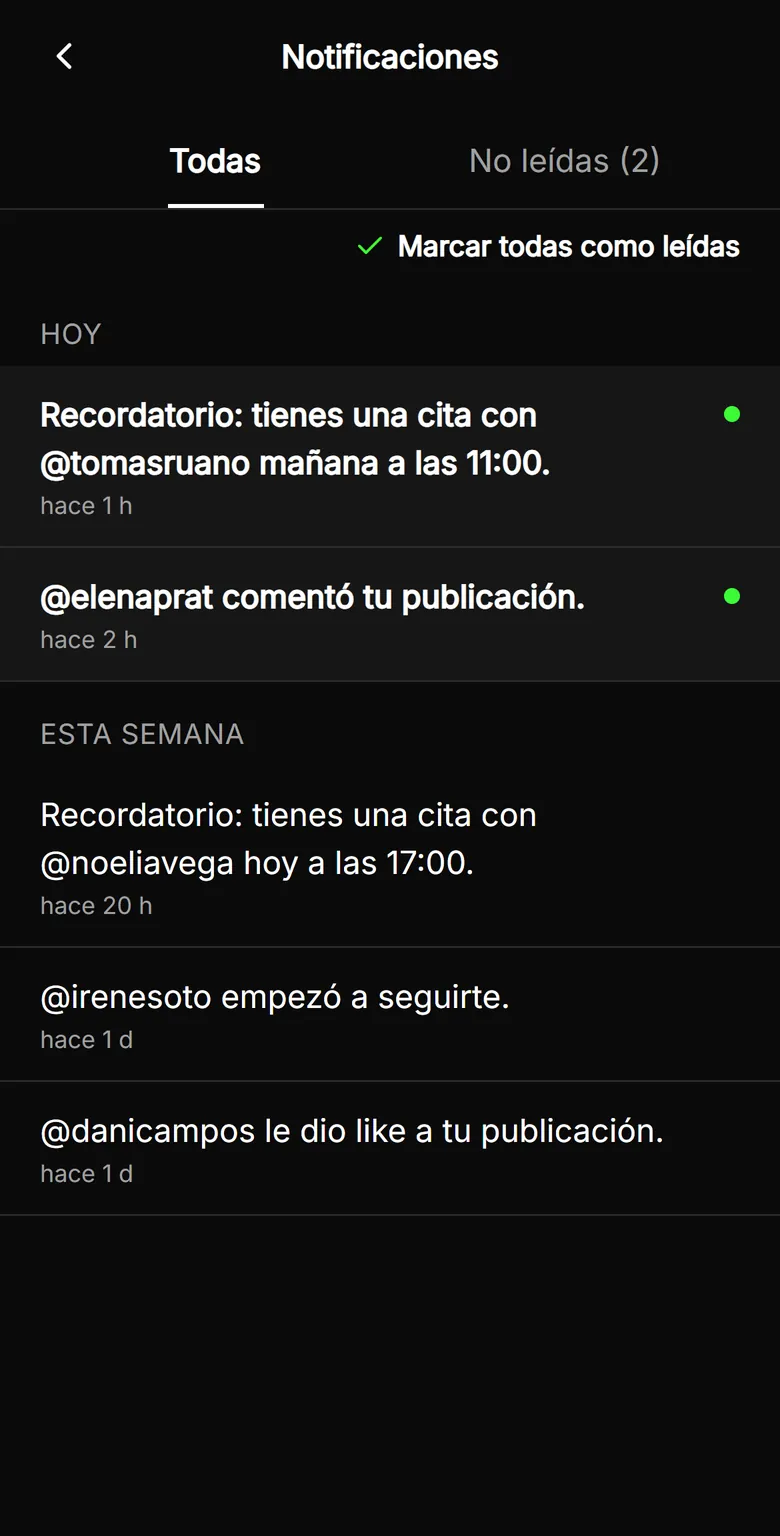
Task: Open @danicampos's like notification
Action: 390,1148
